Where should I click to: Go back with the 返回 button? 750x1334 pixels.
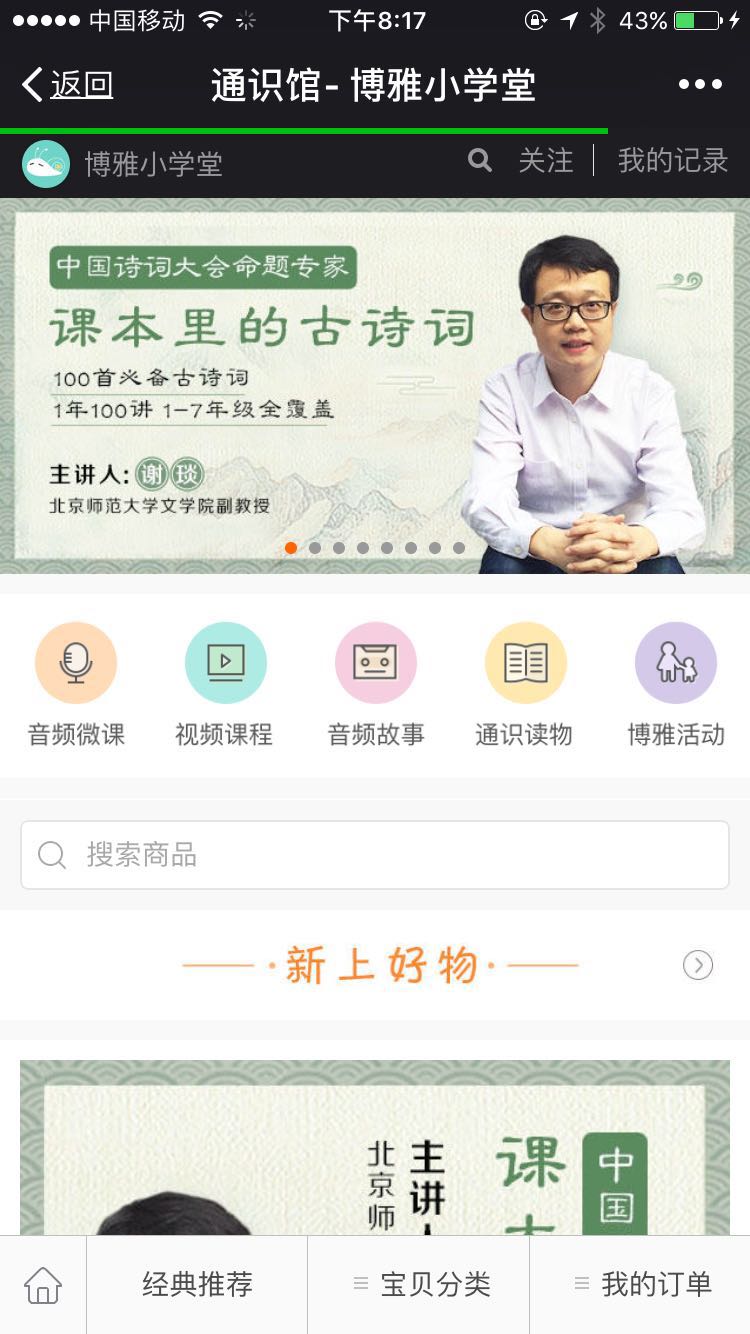click(68, 85)
